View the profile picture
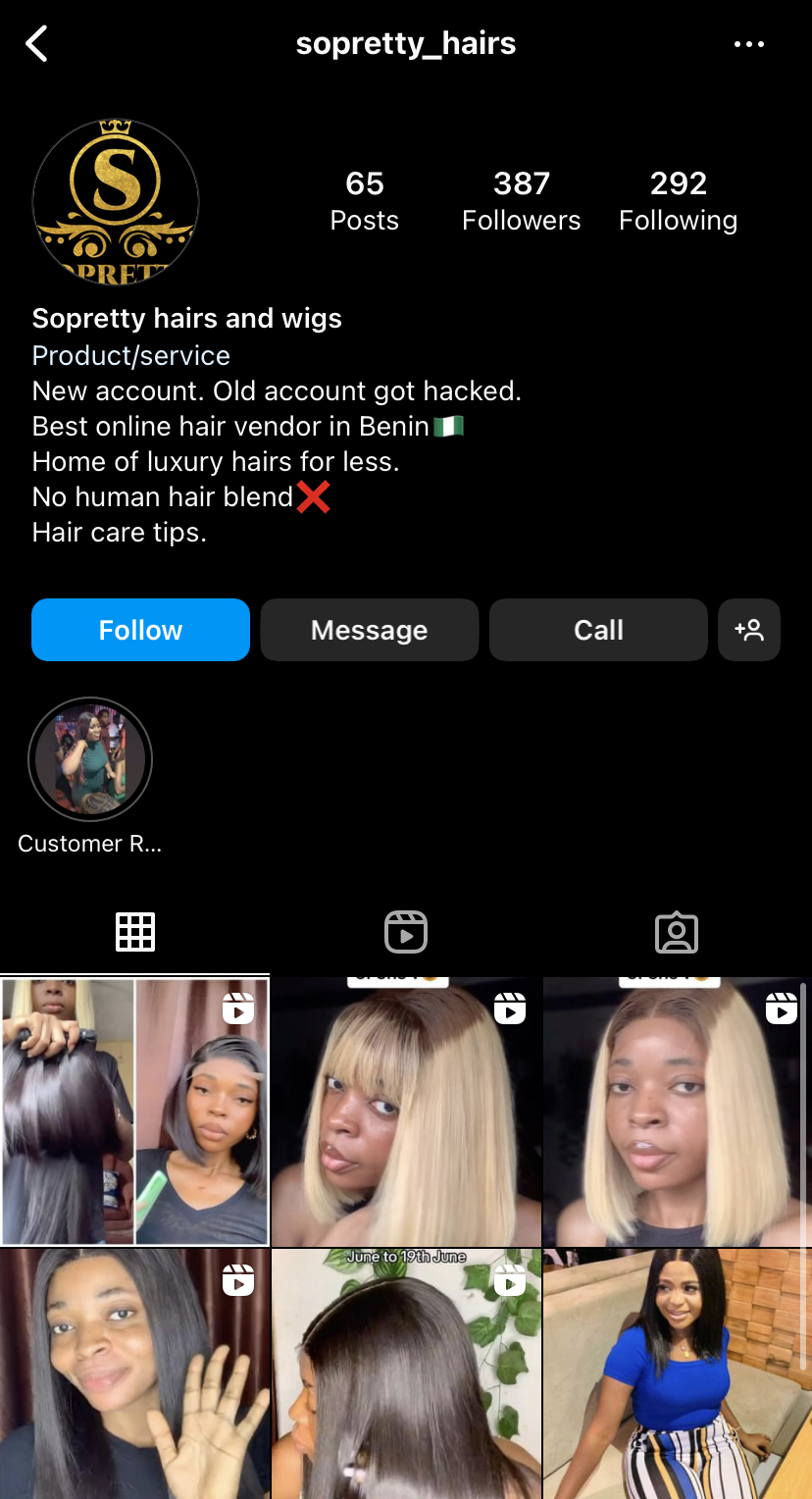Image resolution: width=812 pixels, height=1499 pixels. [116, 203]
